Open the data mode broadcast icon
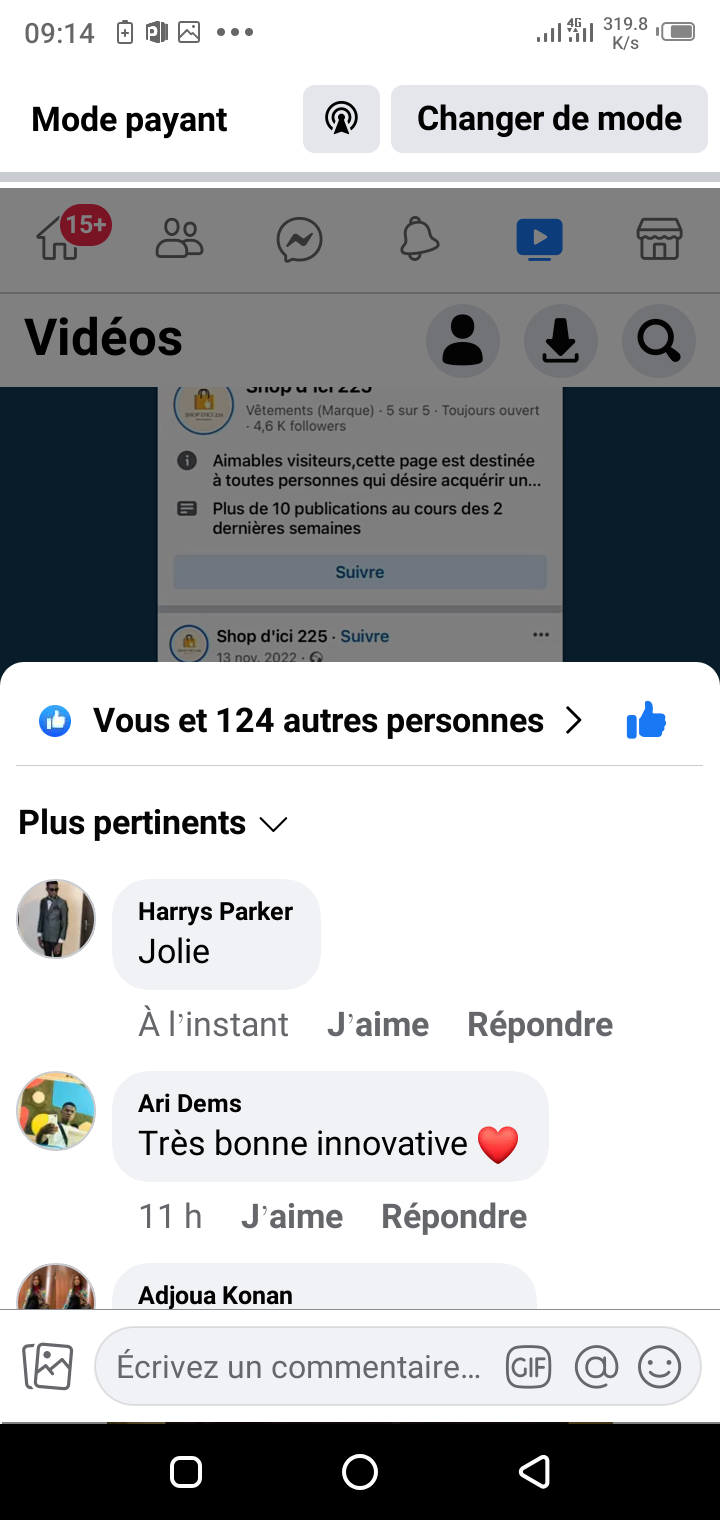 click(x=341, y=119)
